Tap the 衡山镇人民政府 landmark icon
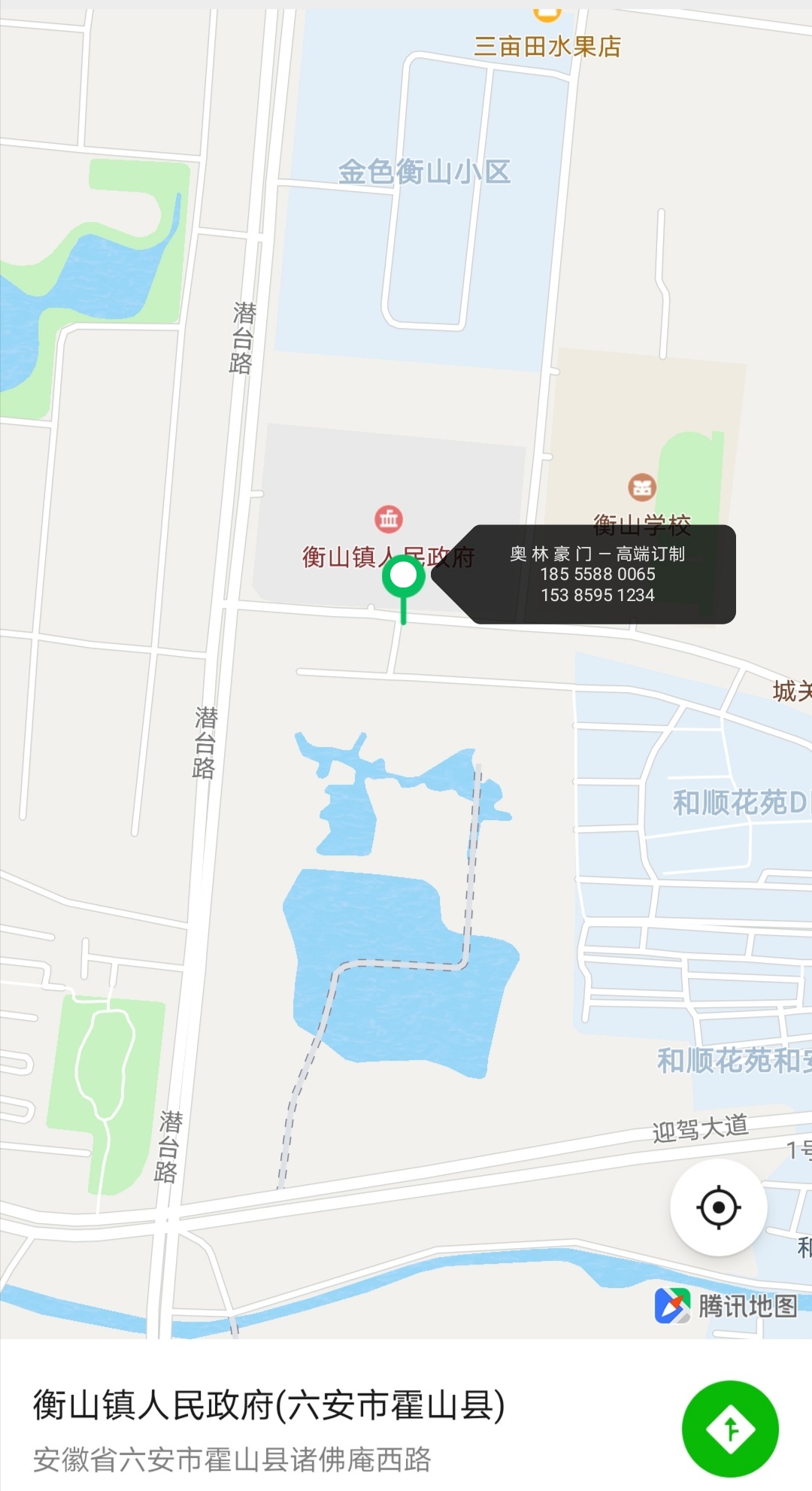The height and width of the screenshot is (1491, 812). coord(389,518)
